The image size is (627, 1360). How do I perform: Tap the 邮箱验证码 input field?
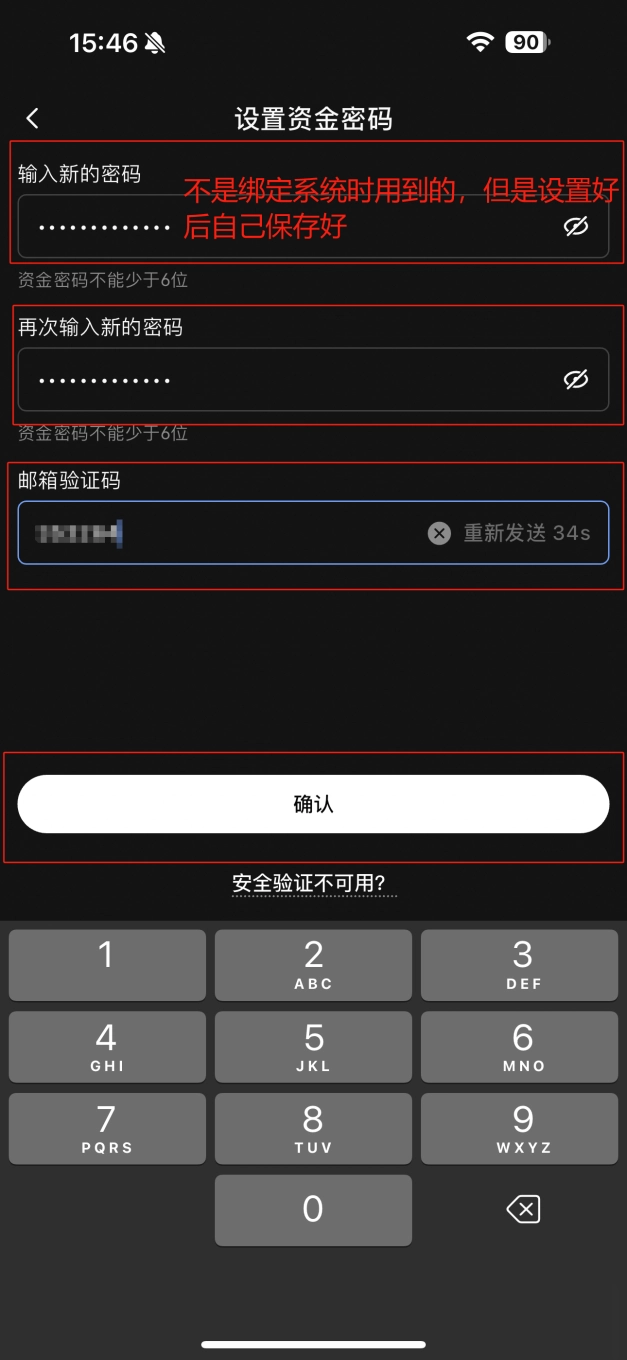pos(260,533)
